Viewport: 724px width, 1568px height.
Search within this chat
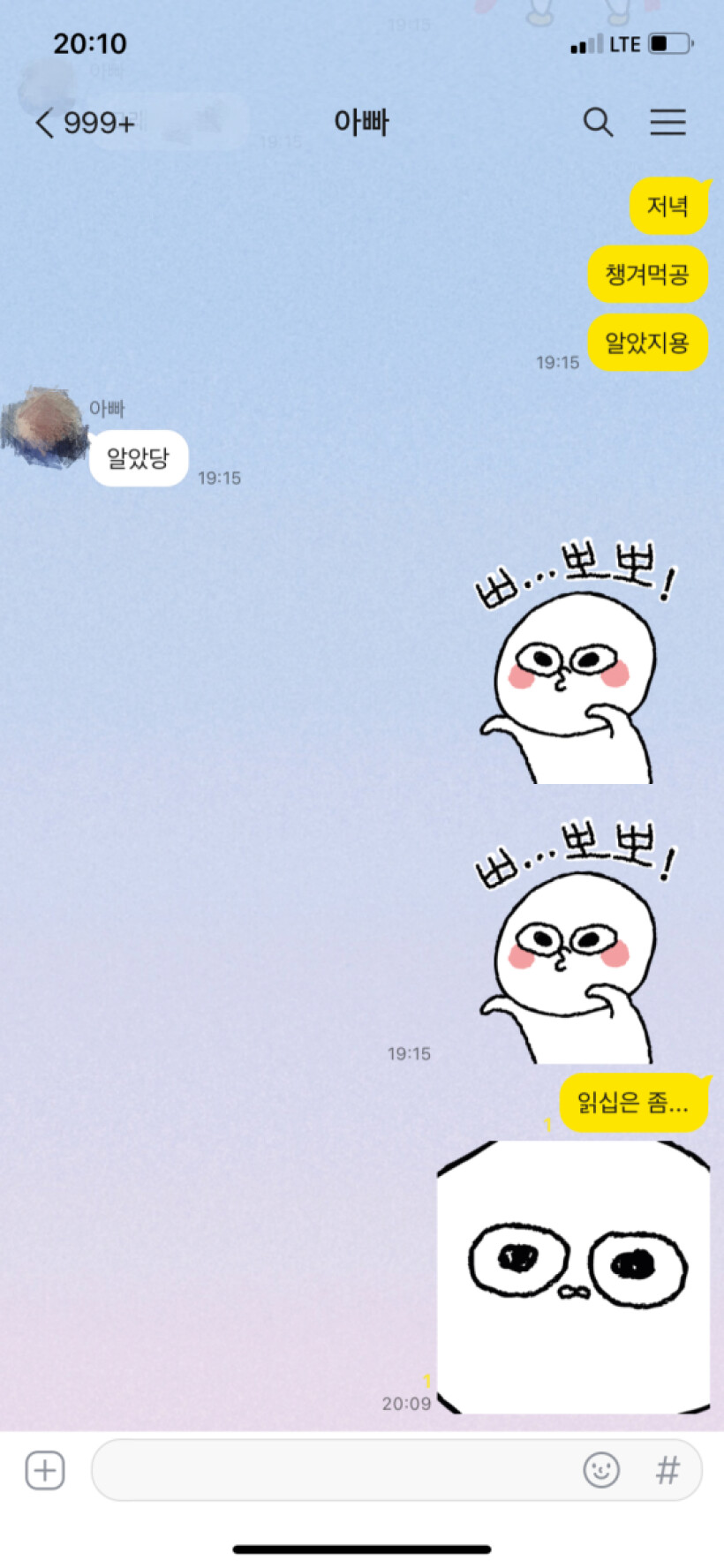598,122
